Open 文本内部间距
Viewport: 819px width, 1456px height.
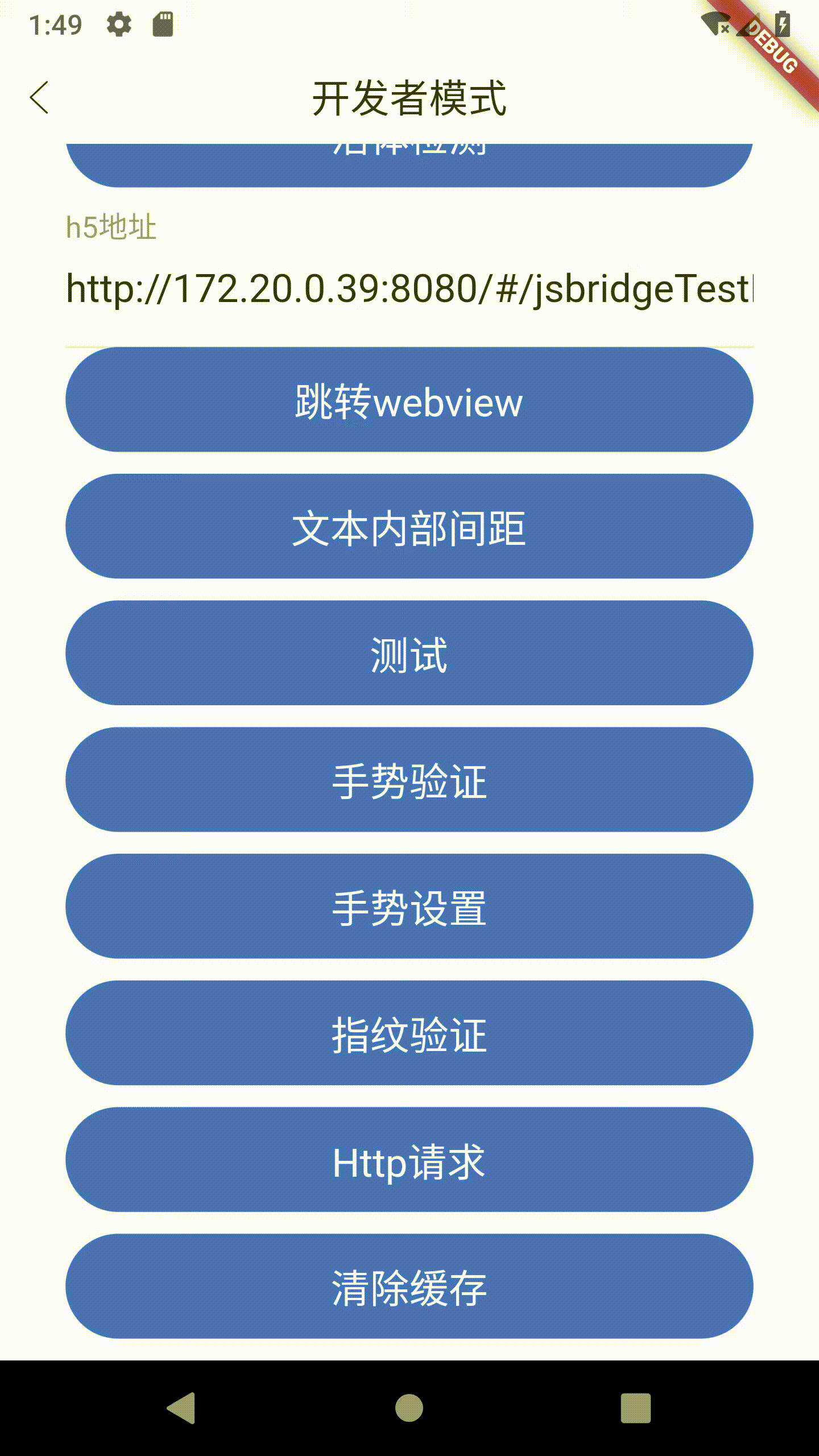[409, 527]
